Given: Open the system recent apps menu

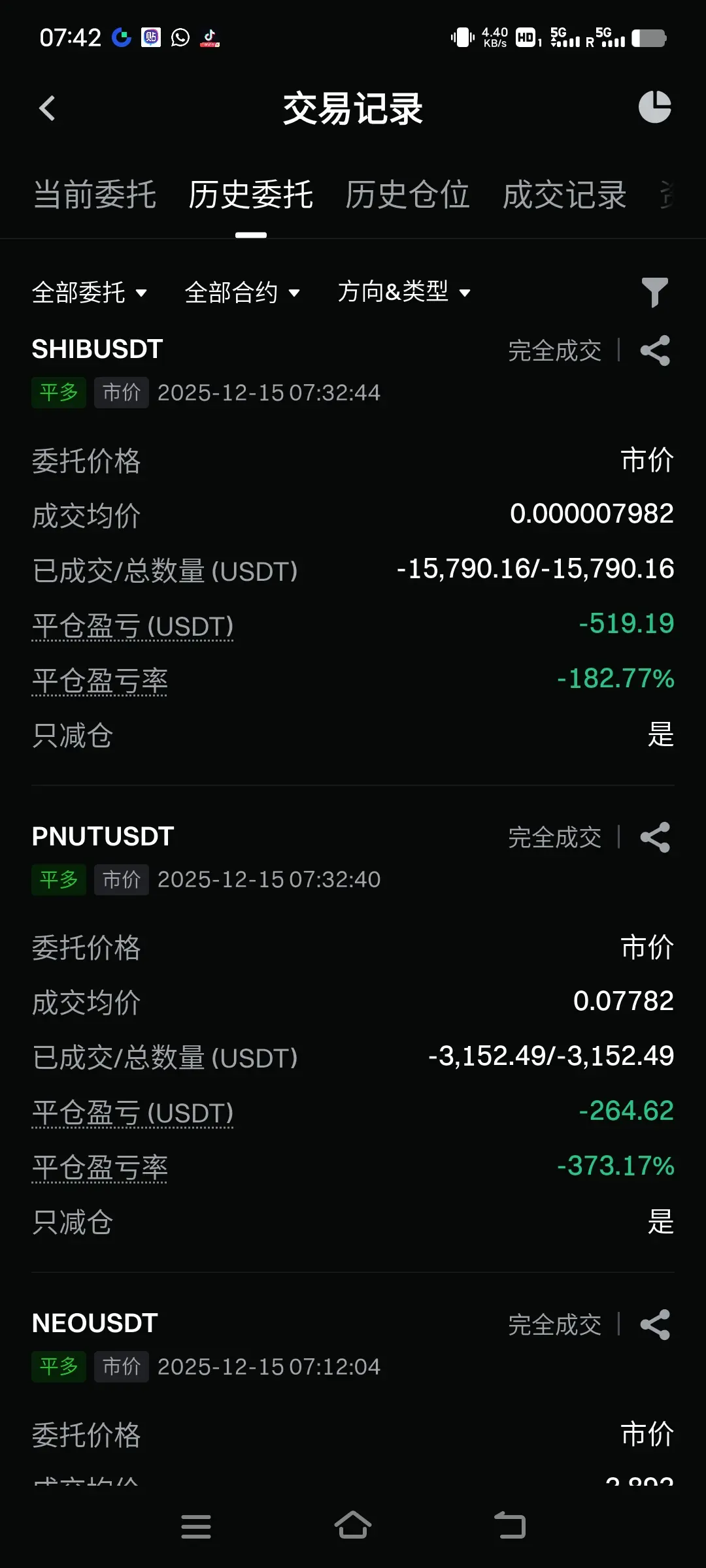Looking at the screenshot, I should [x=196, y=1526].
